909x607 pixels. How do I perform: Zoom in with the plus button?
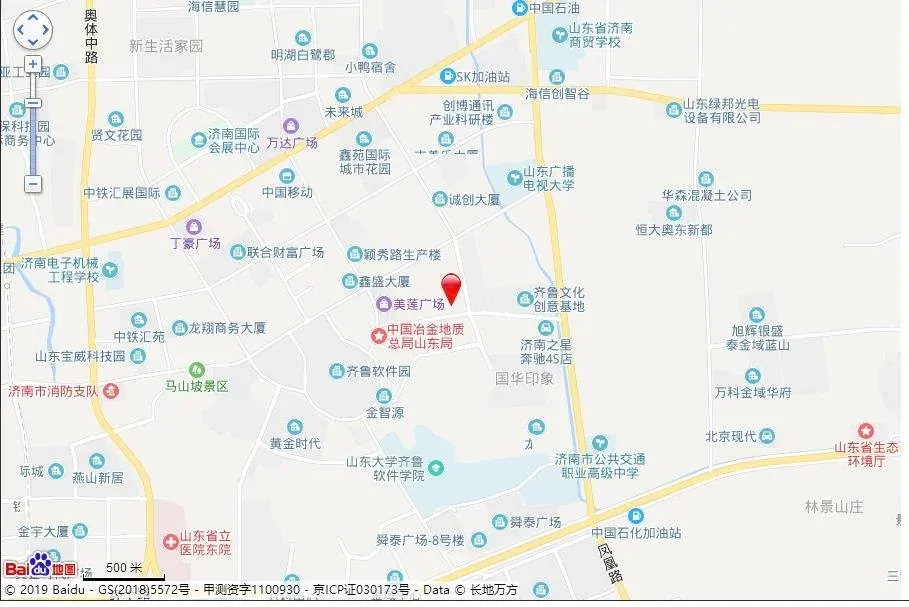33,64
